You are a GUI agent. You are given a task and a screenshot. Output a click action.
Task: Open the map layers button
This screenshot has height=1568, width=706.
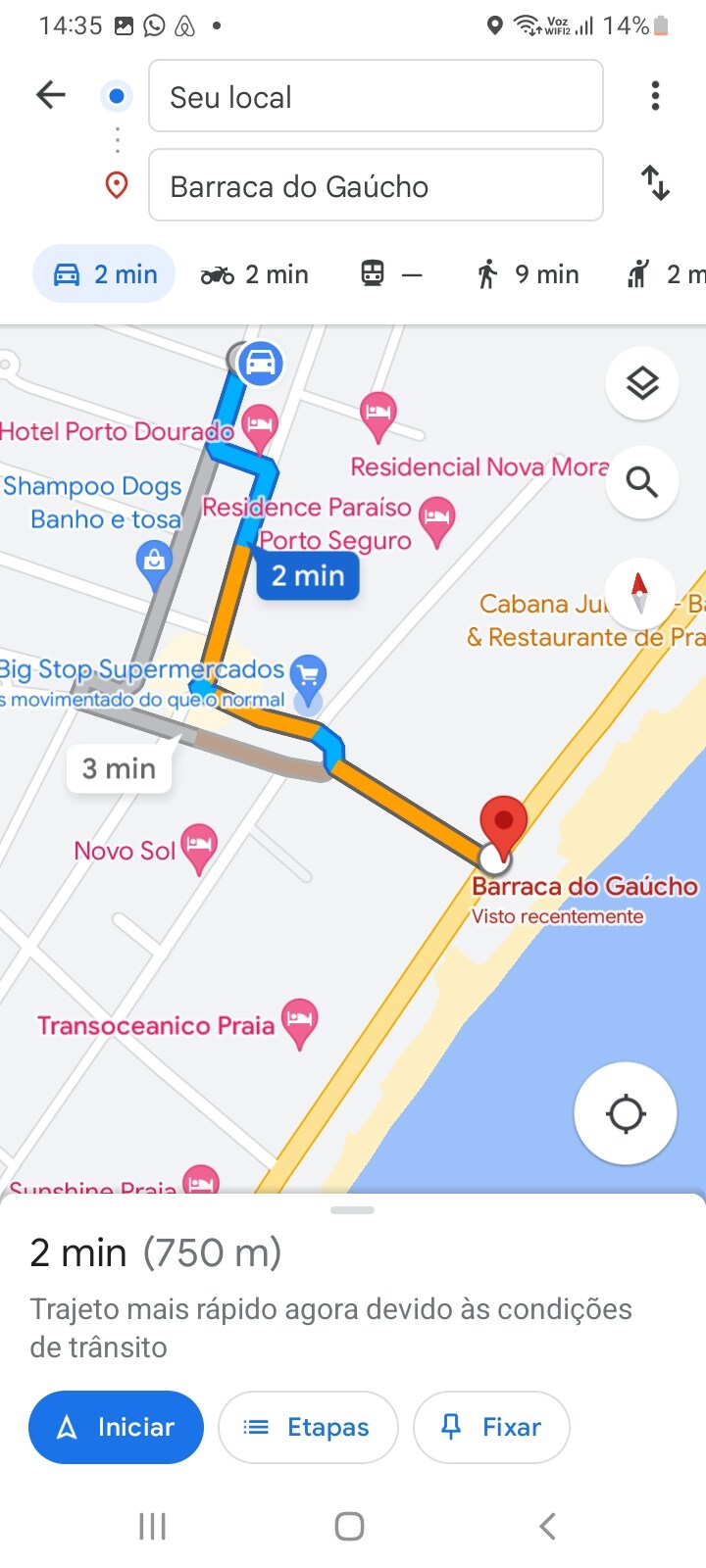pos(641,383)
